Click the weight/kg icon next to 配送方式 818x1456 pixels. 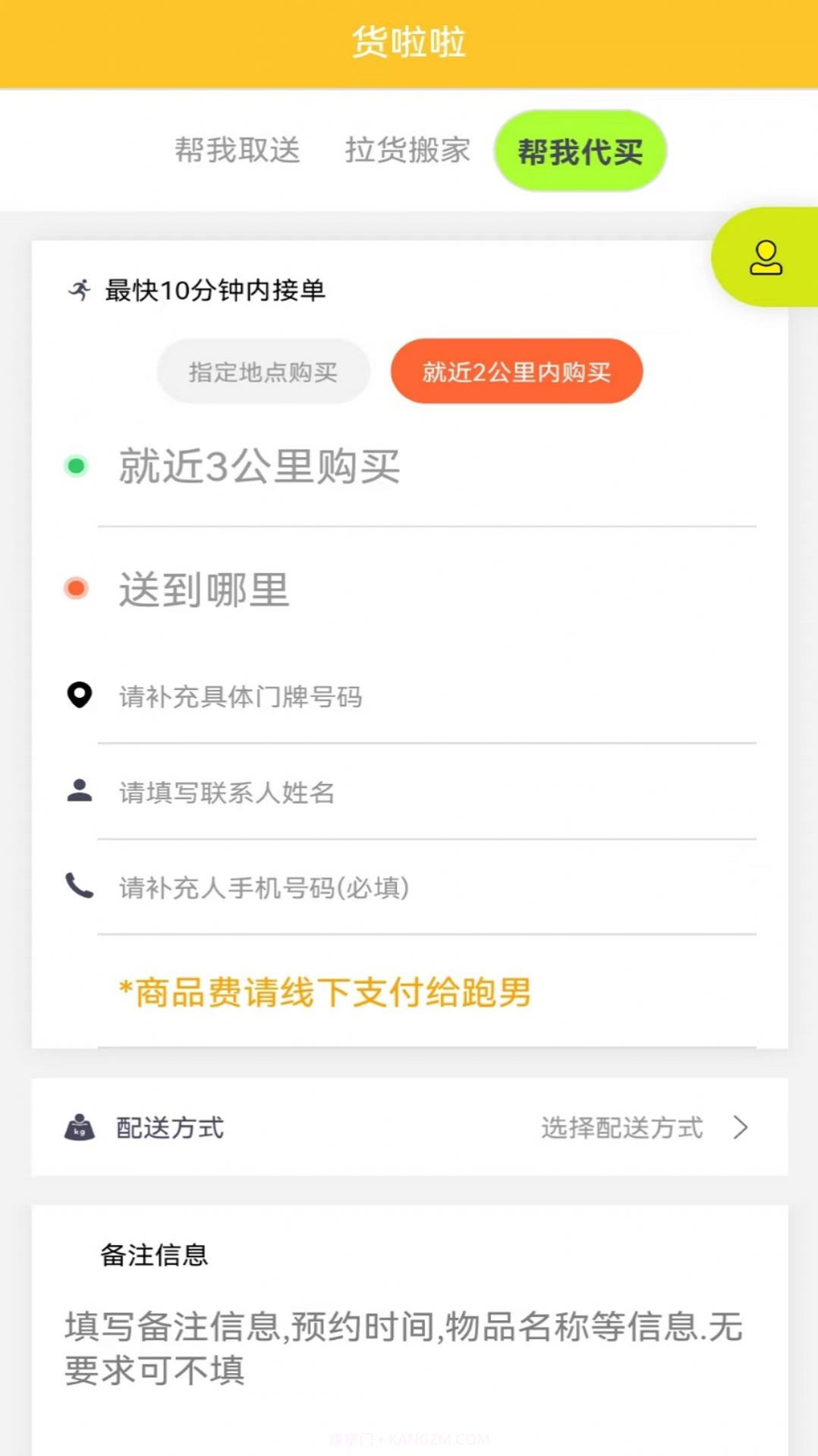pyautogui.click(x=80, y=1128)
